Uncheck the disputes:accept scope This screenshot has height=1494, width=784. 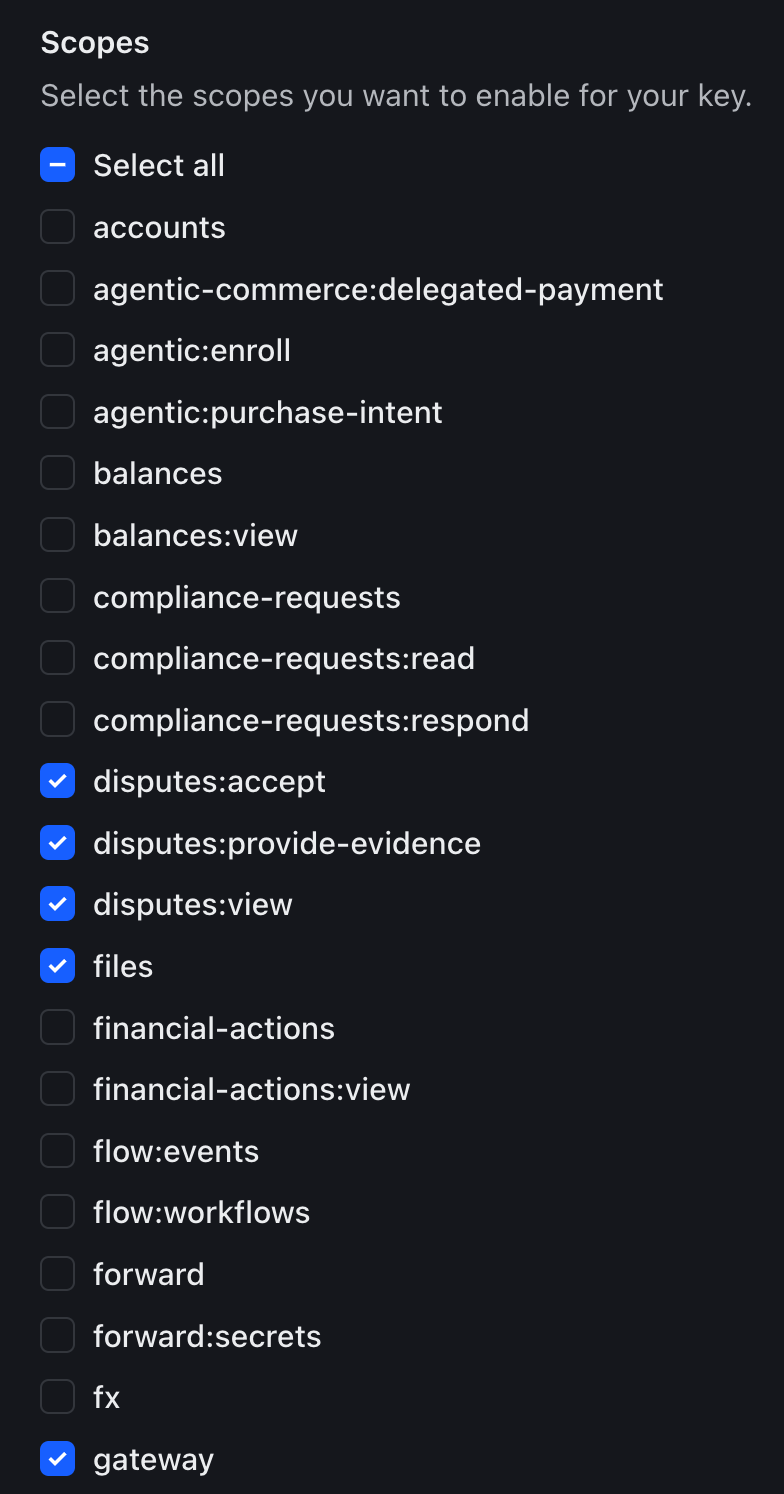(x=58, y=781)
